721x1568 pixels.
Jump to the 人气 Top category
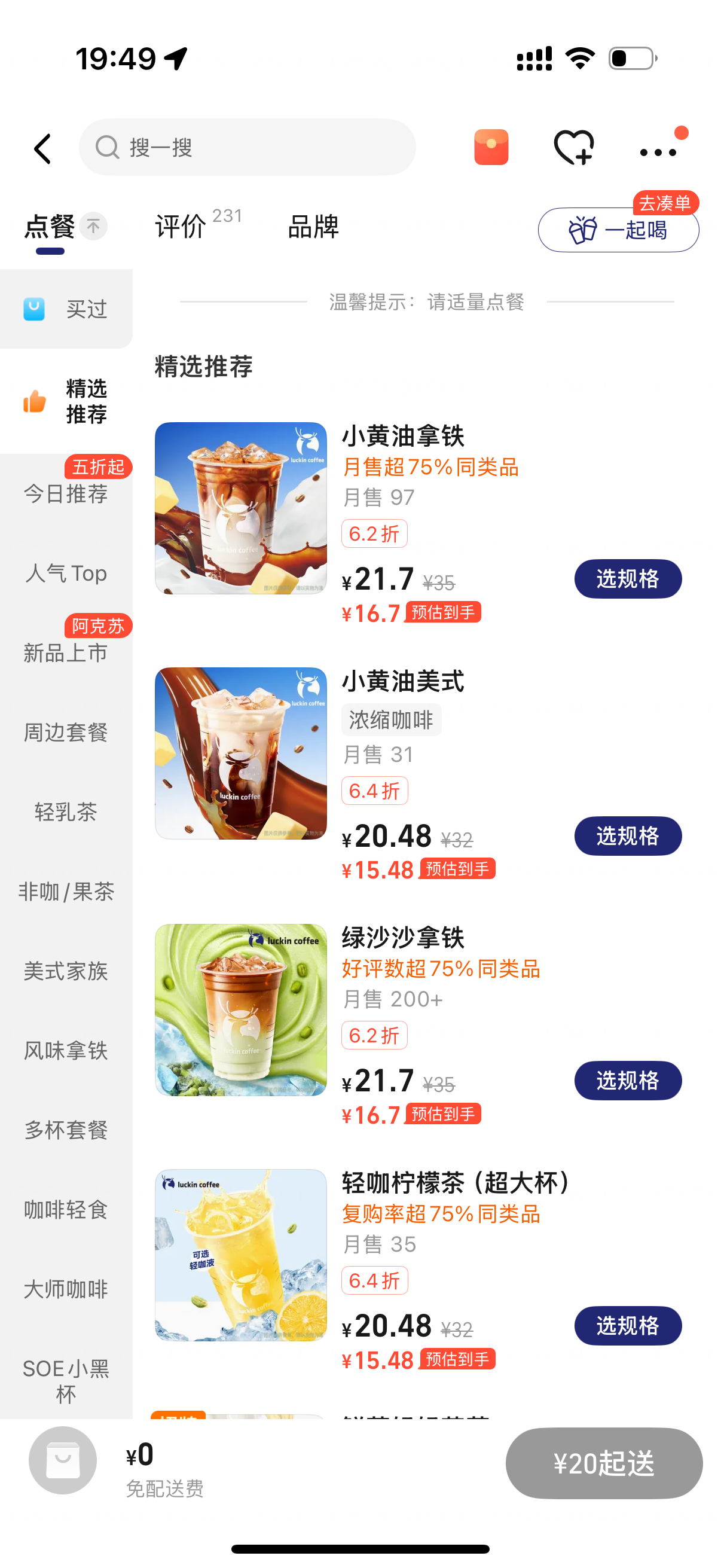[66, 573]
